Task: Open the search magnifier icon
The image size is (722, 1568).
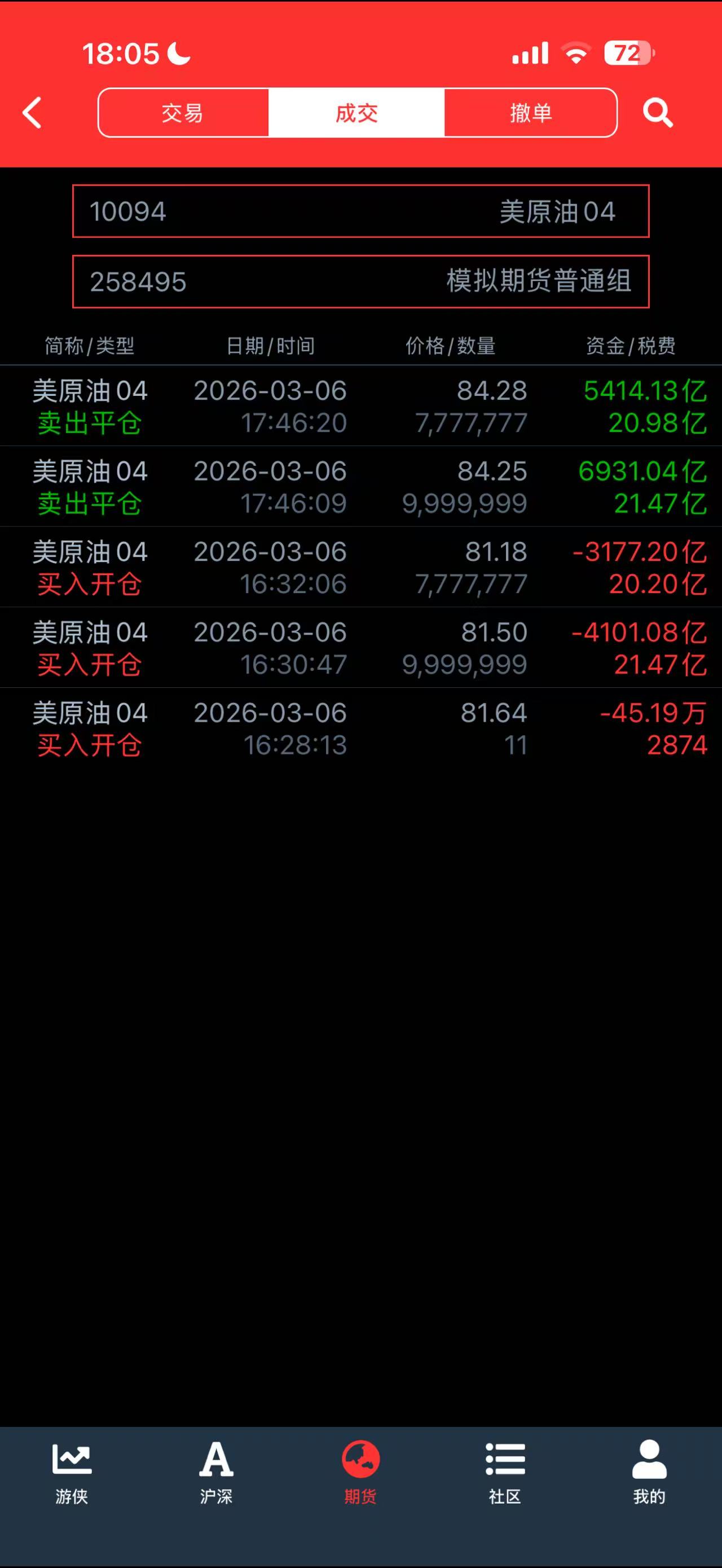Action: 658,113
